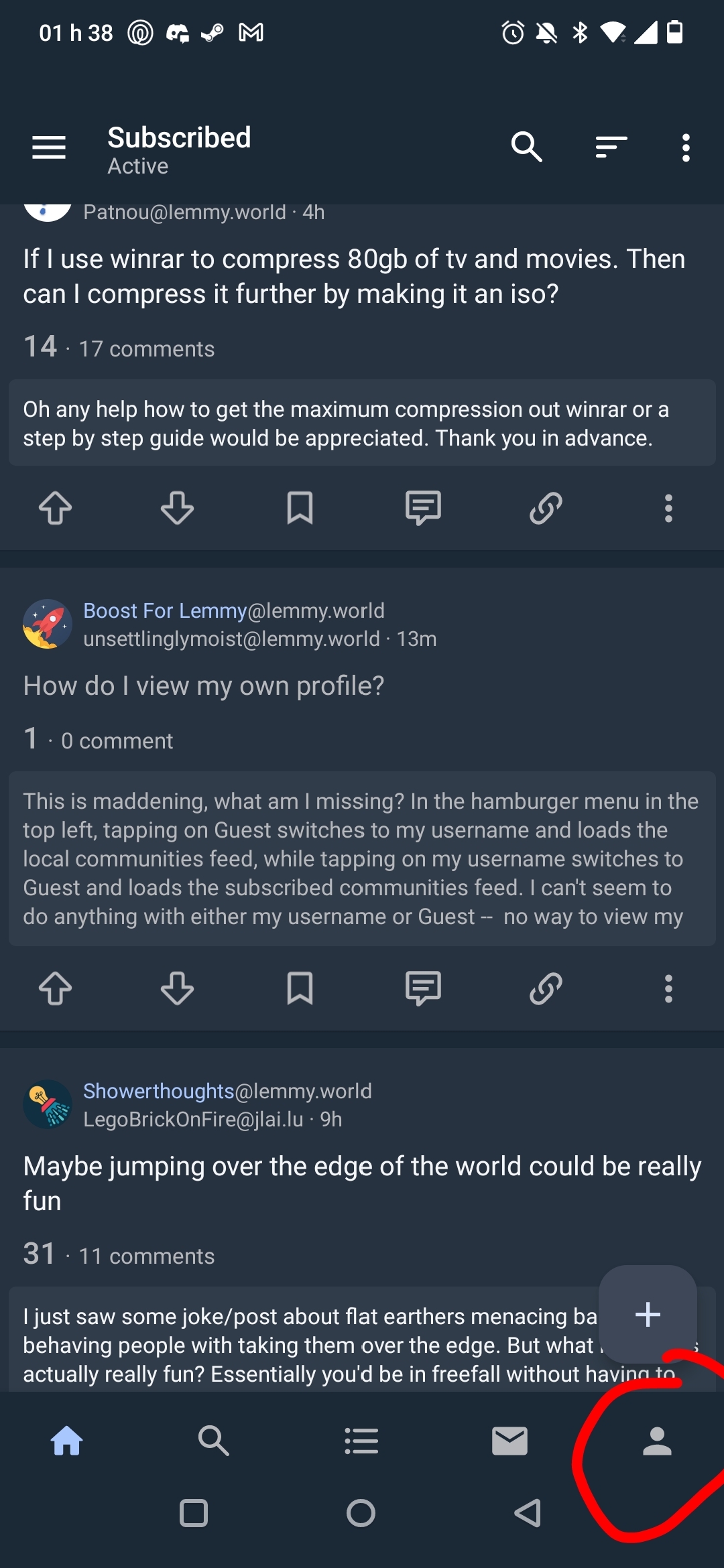Open the sort options icon

pos(611,147)
